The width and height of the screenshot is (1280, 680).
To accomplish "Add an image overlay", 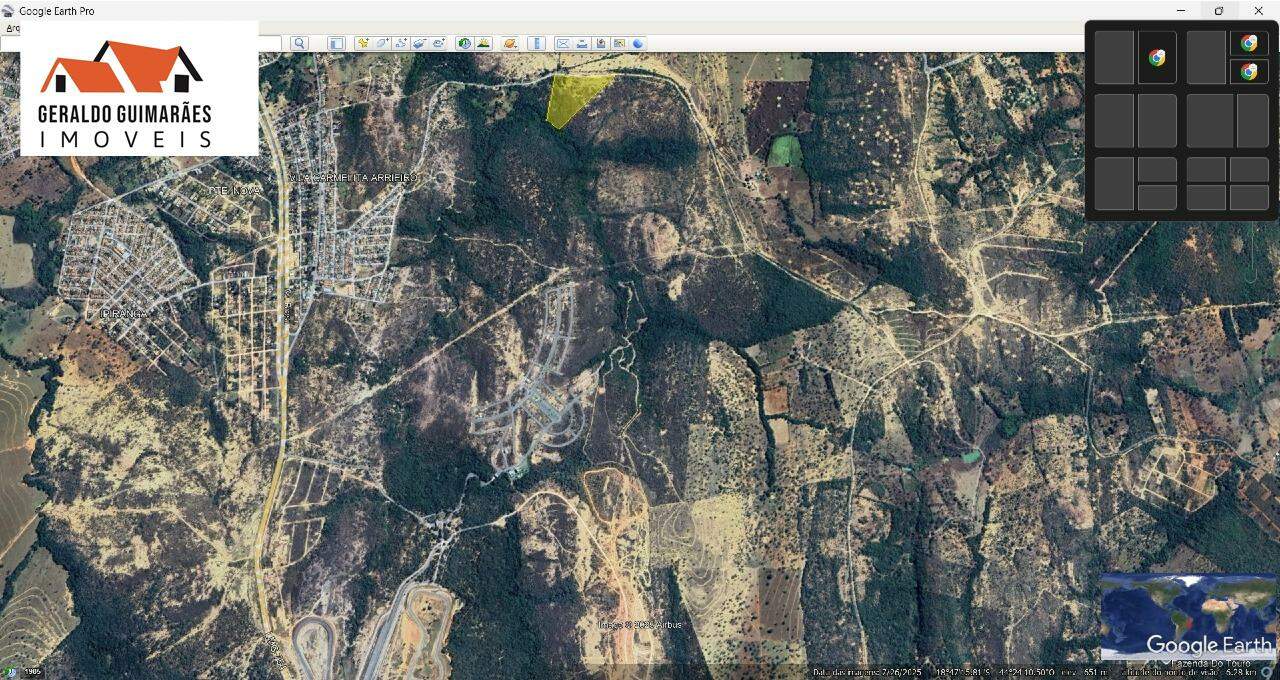I will click(419, 43).
